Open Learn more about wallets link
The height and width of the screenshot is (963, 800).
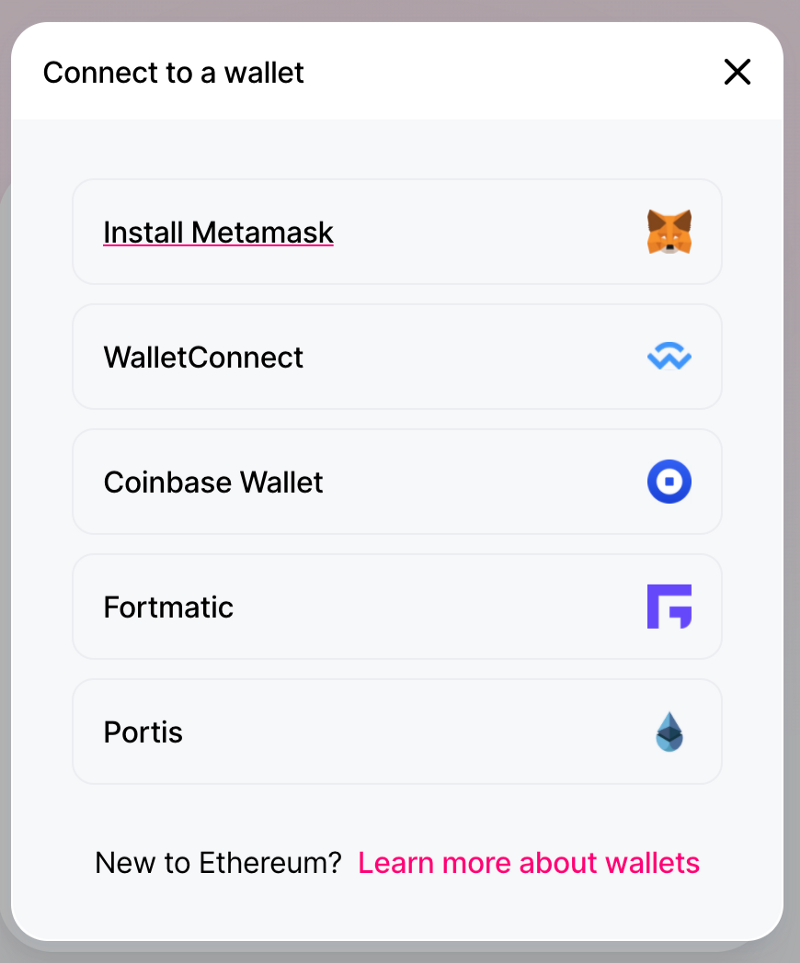(x=528, y=862)
